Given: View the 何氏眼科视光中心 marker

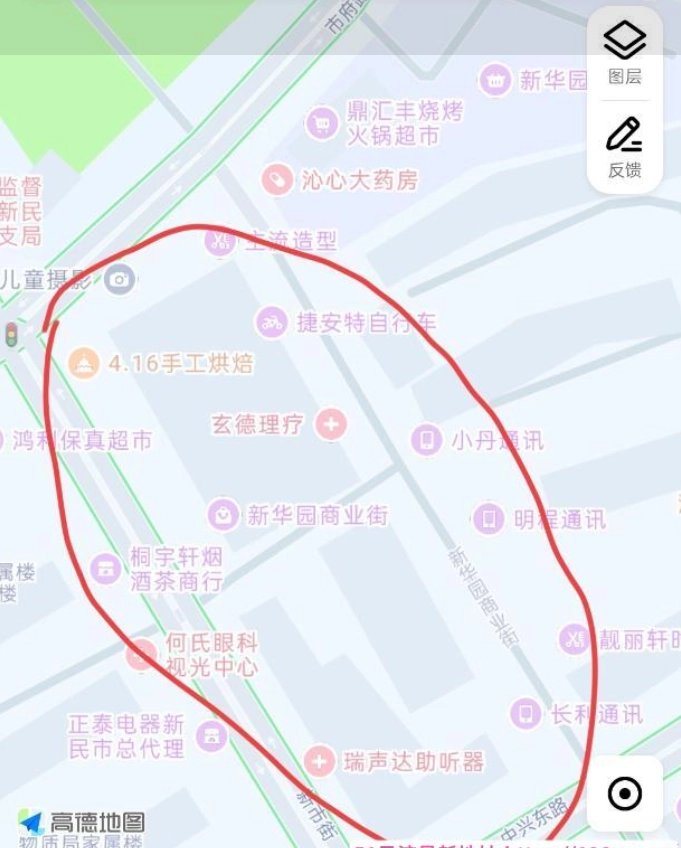Looking at the screenshot, I should (141, 655).
